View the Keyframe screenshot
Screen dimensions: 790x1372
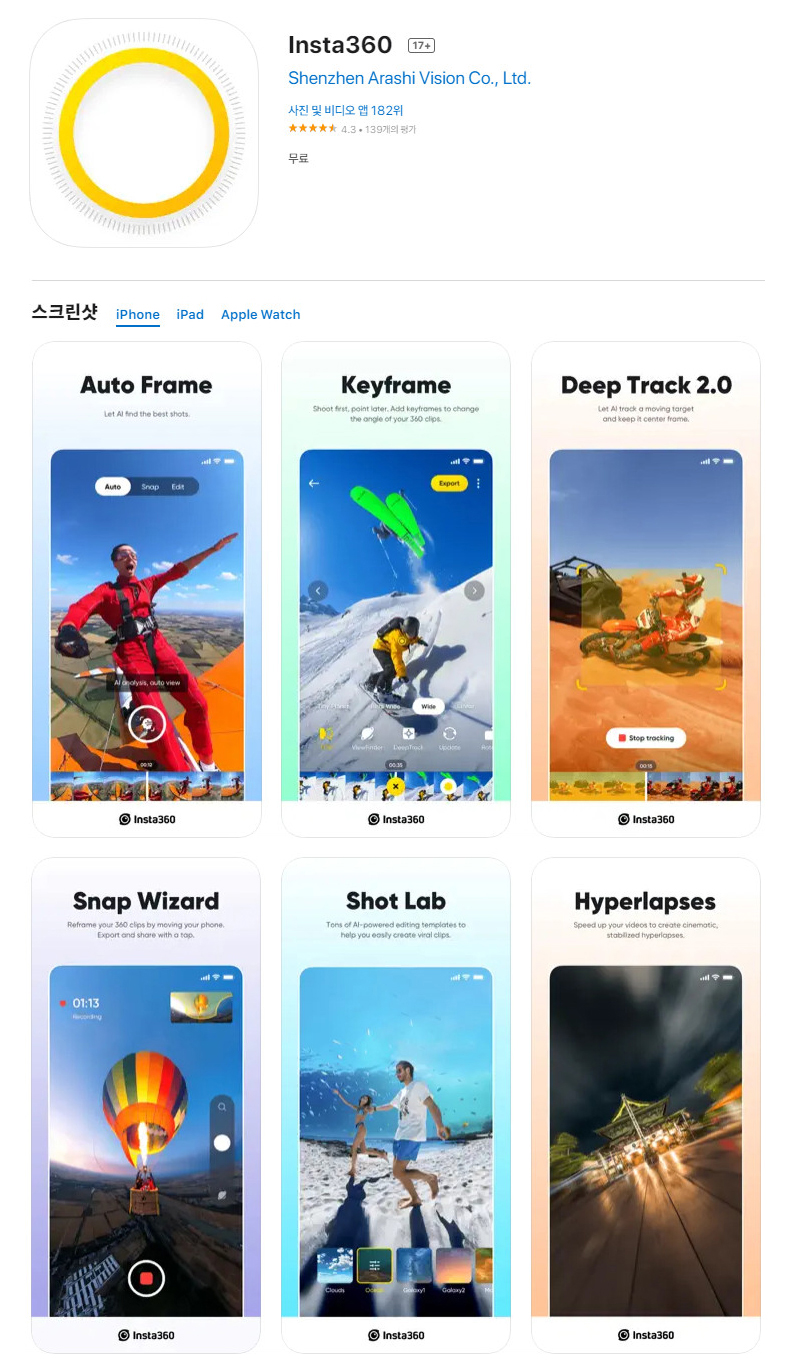click(396, 590)
